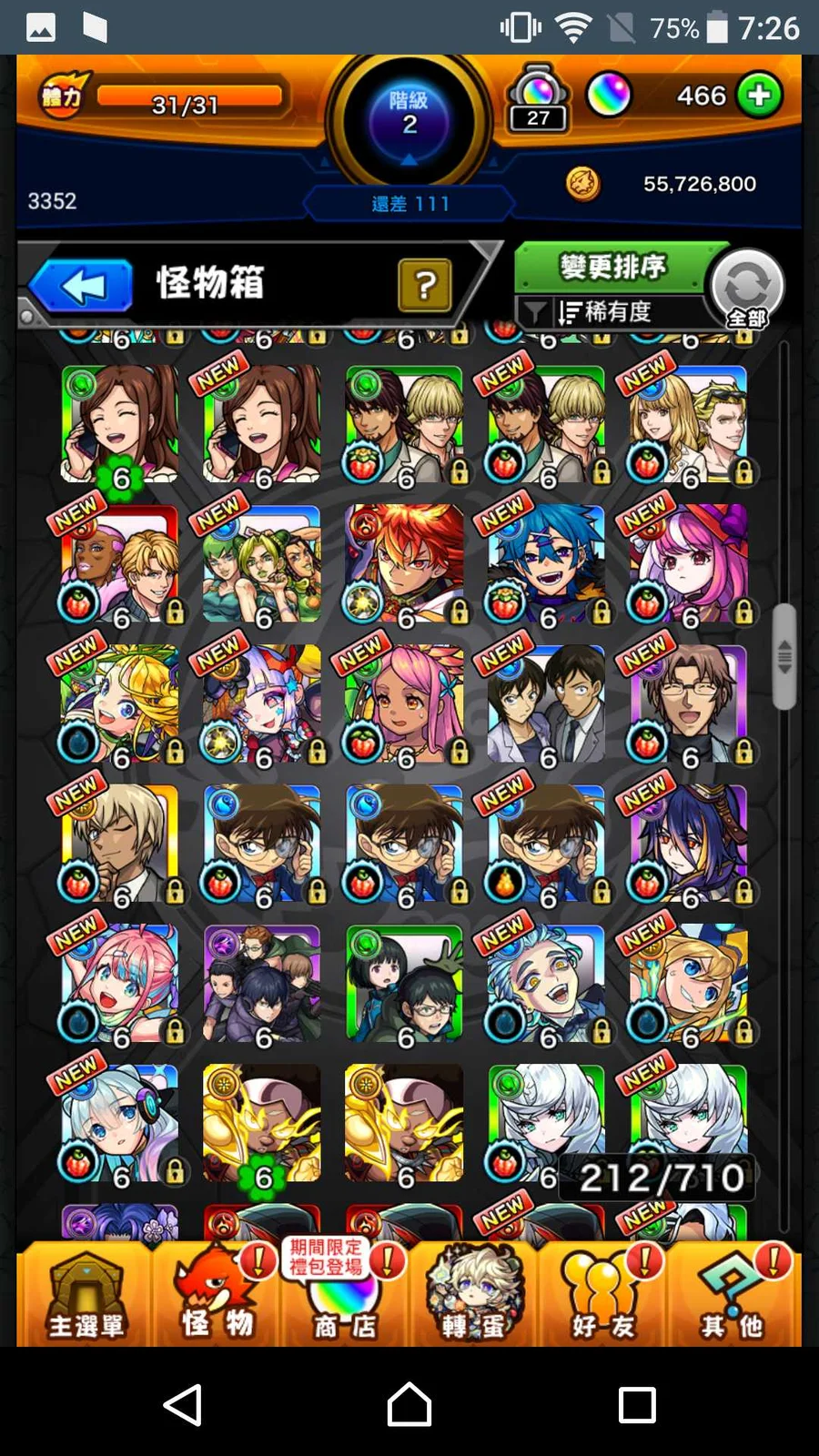Switch to the 怪物 tab
The image size is (819, 1456).
[x=216, y=1295]
